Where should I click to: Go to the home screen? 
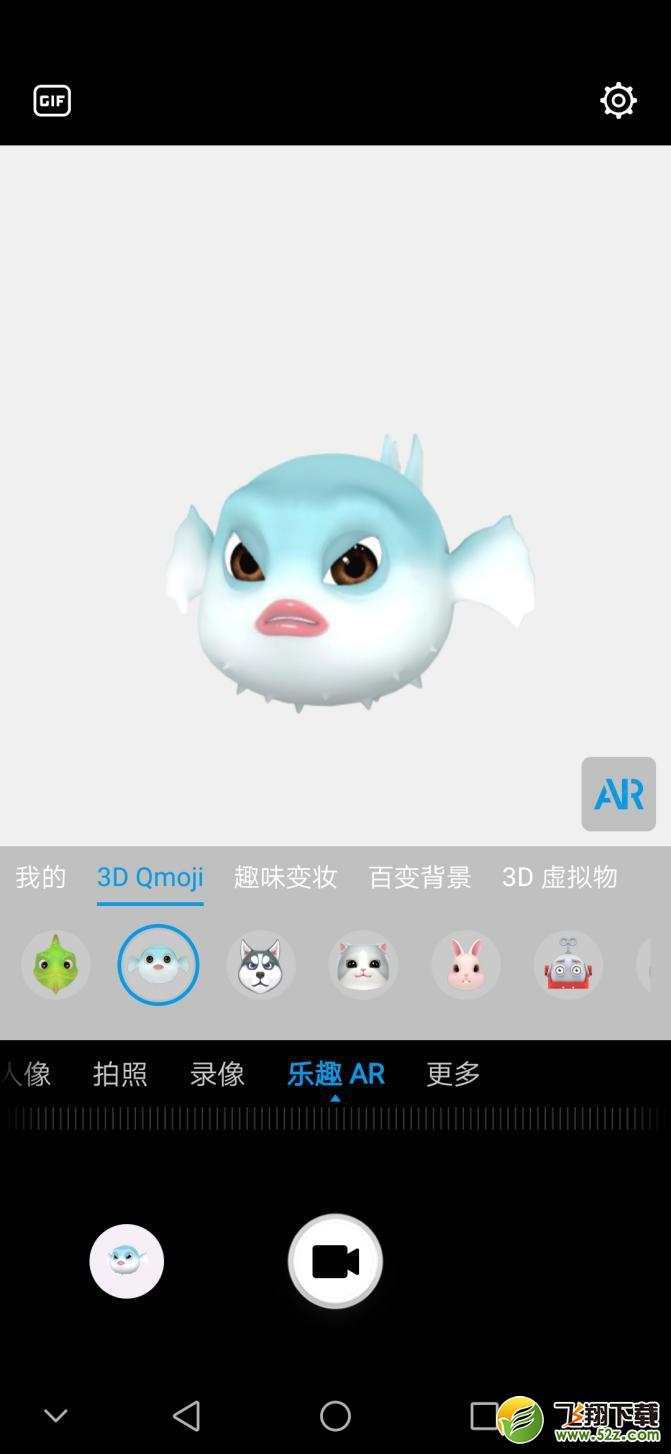(335, 1415)
